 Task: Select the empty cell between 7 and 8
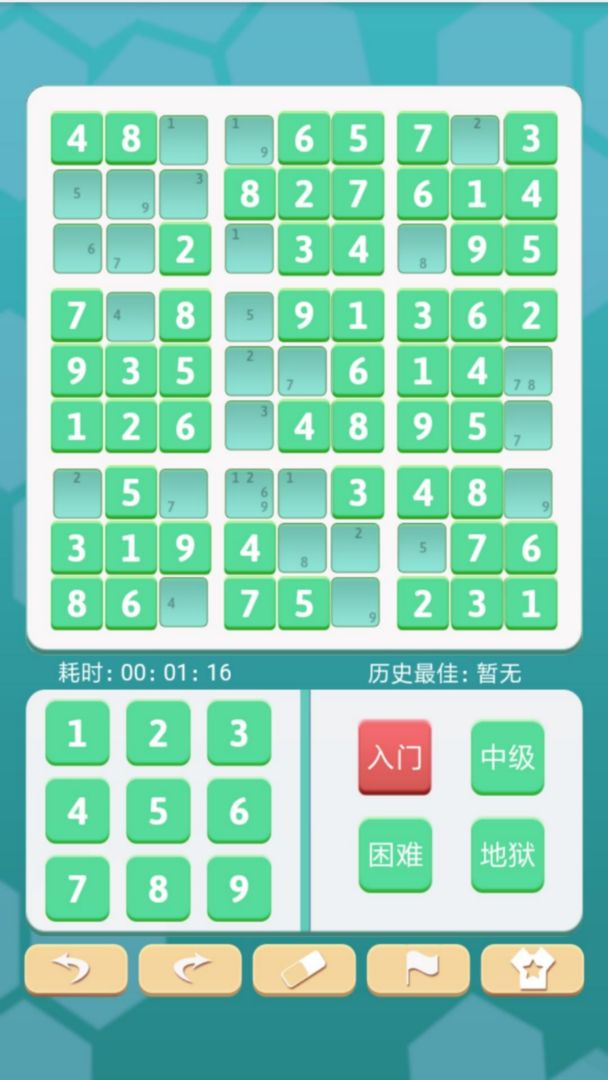point(131,316)
